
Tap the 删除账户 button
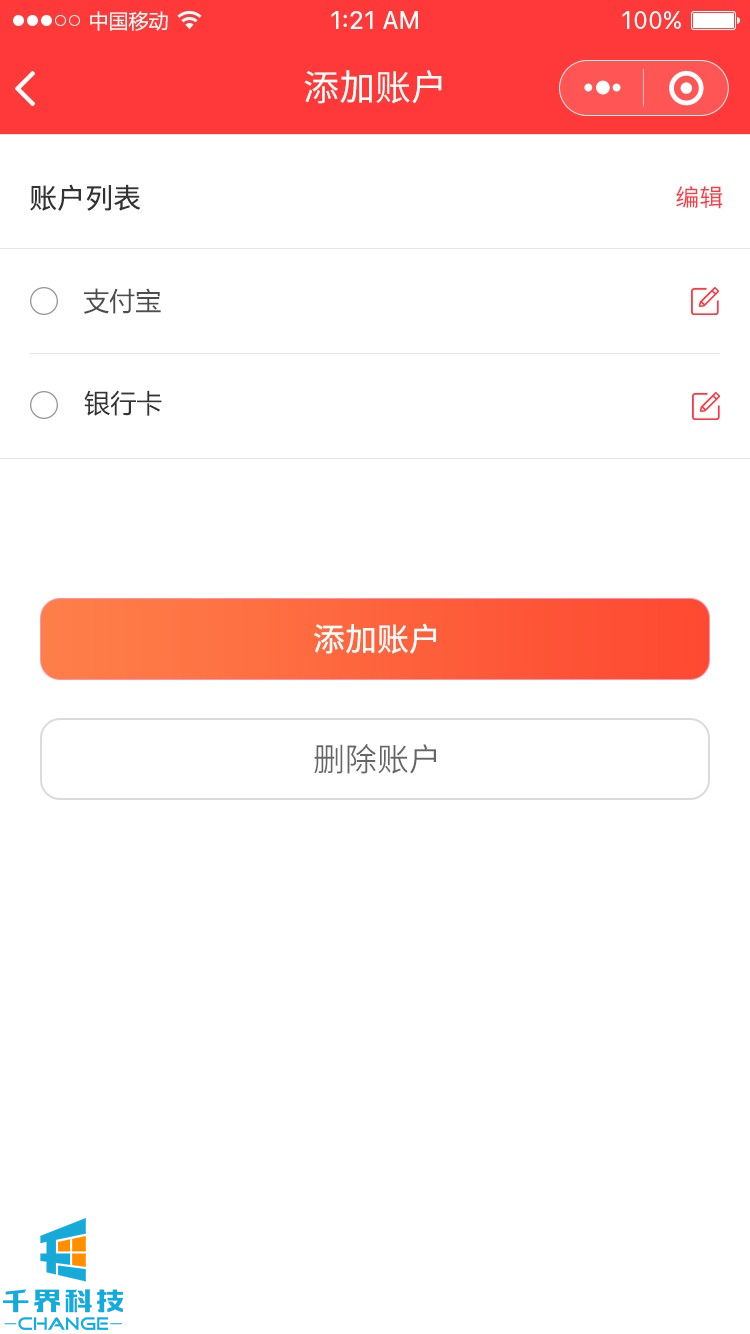[x=375, y=759]
